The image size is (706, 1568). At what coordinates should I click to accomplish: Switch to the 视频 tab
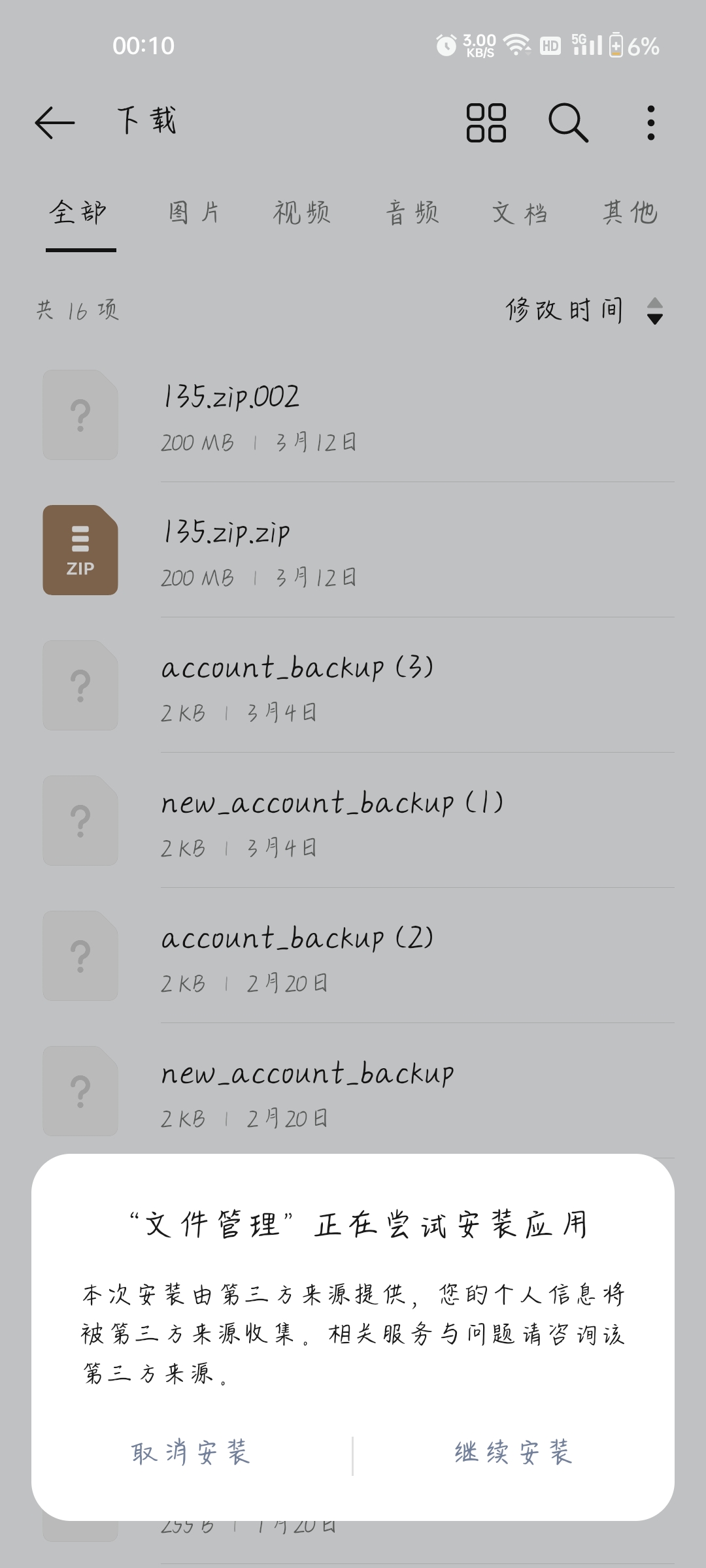(302, 213)
